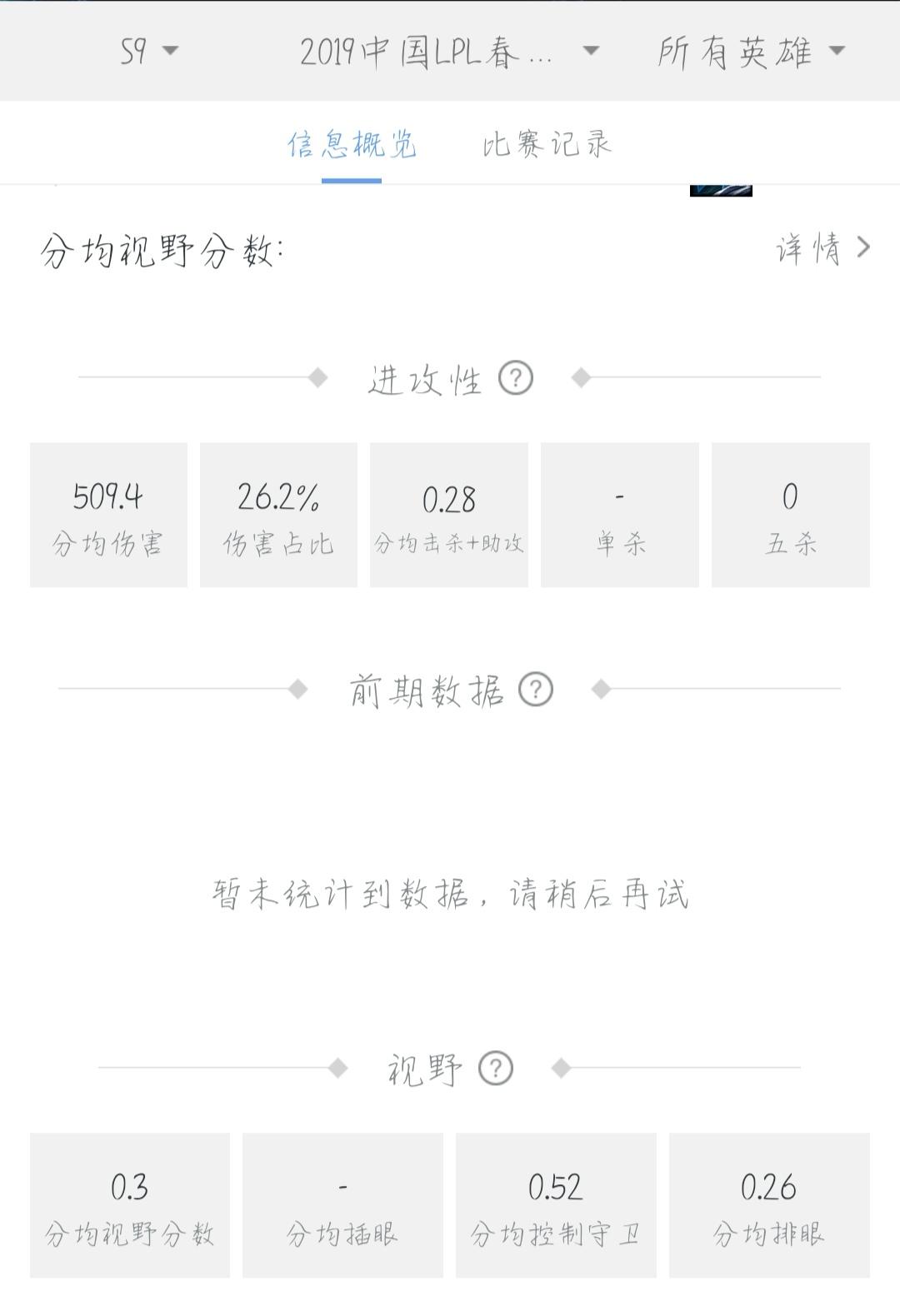Click the right-arrow chevron beside 详情
The image size is (900, 1316).
864,247
